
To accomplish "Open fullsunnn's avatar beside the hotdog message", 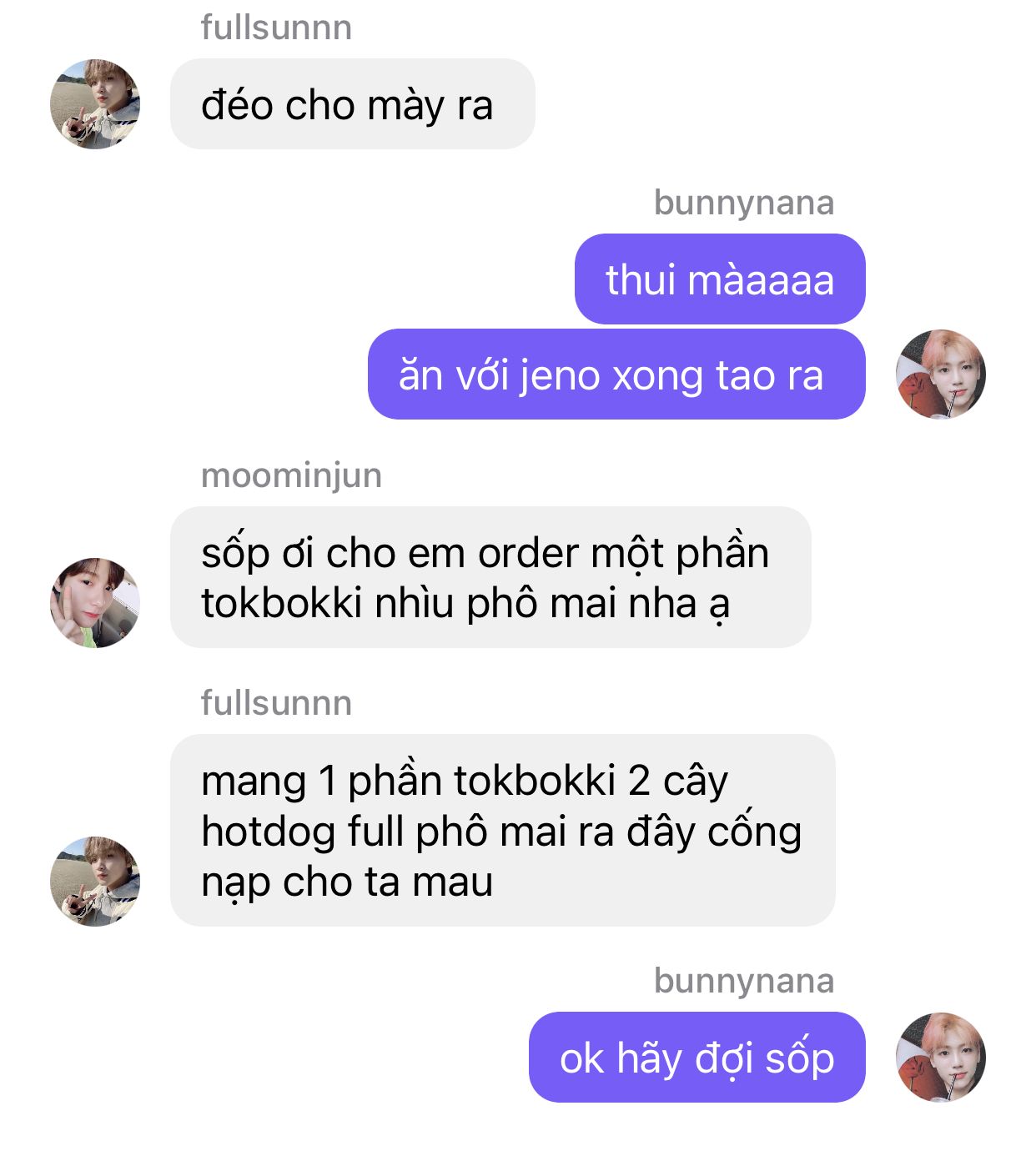I will coord(95,881).
